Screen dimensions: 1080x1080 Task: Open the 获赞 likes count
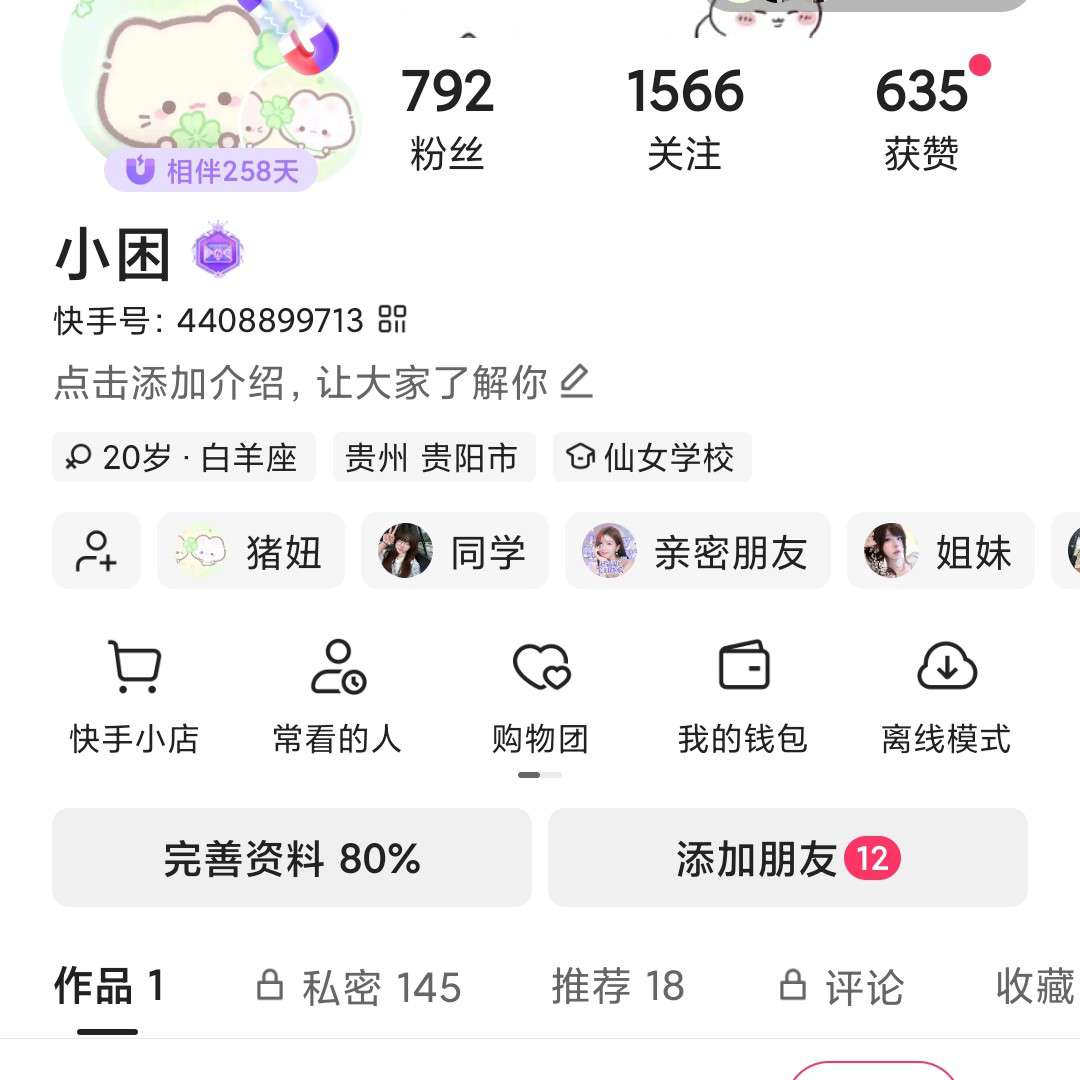pos(921,118)
